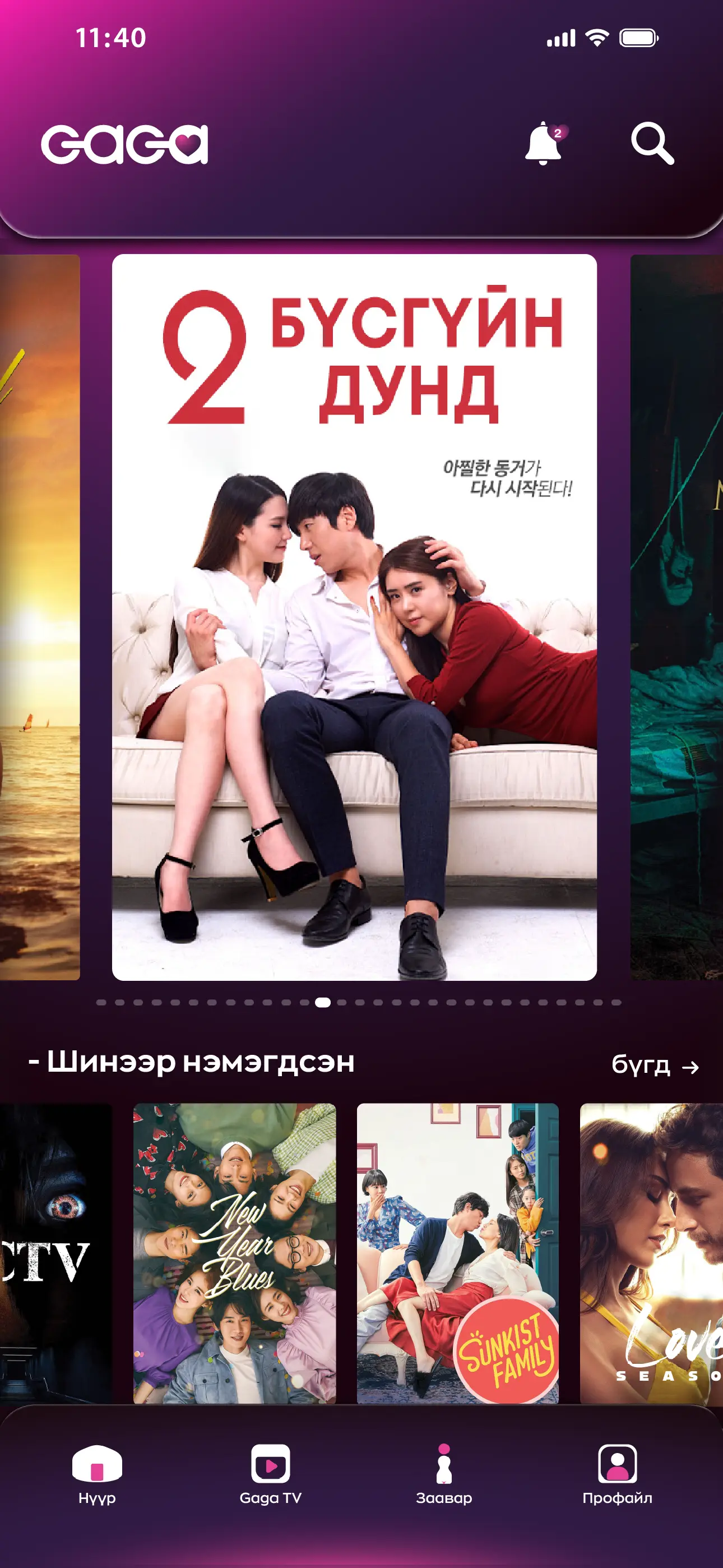Screen dimensions: 723x1568
Task: Open the Sunkist Family movie
Action: pyautogui.click(x=458, y=1253)
